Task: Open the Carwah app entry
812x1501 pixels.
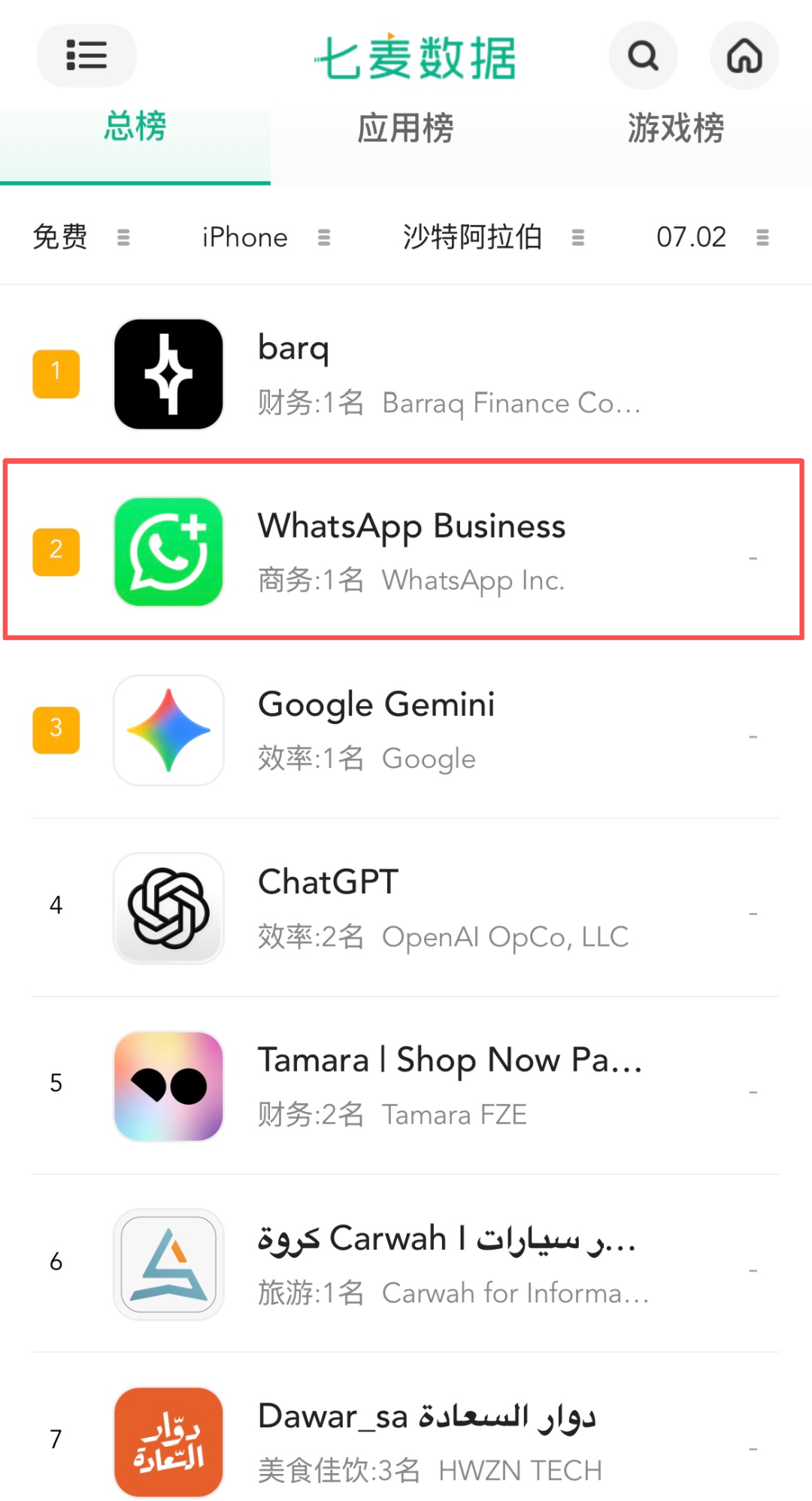Action: click(x=406, y=1263)
